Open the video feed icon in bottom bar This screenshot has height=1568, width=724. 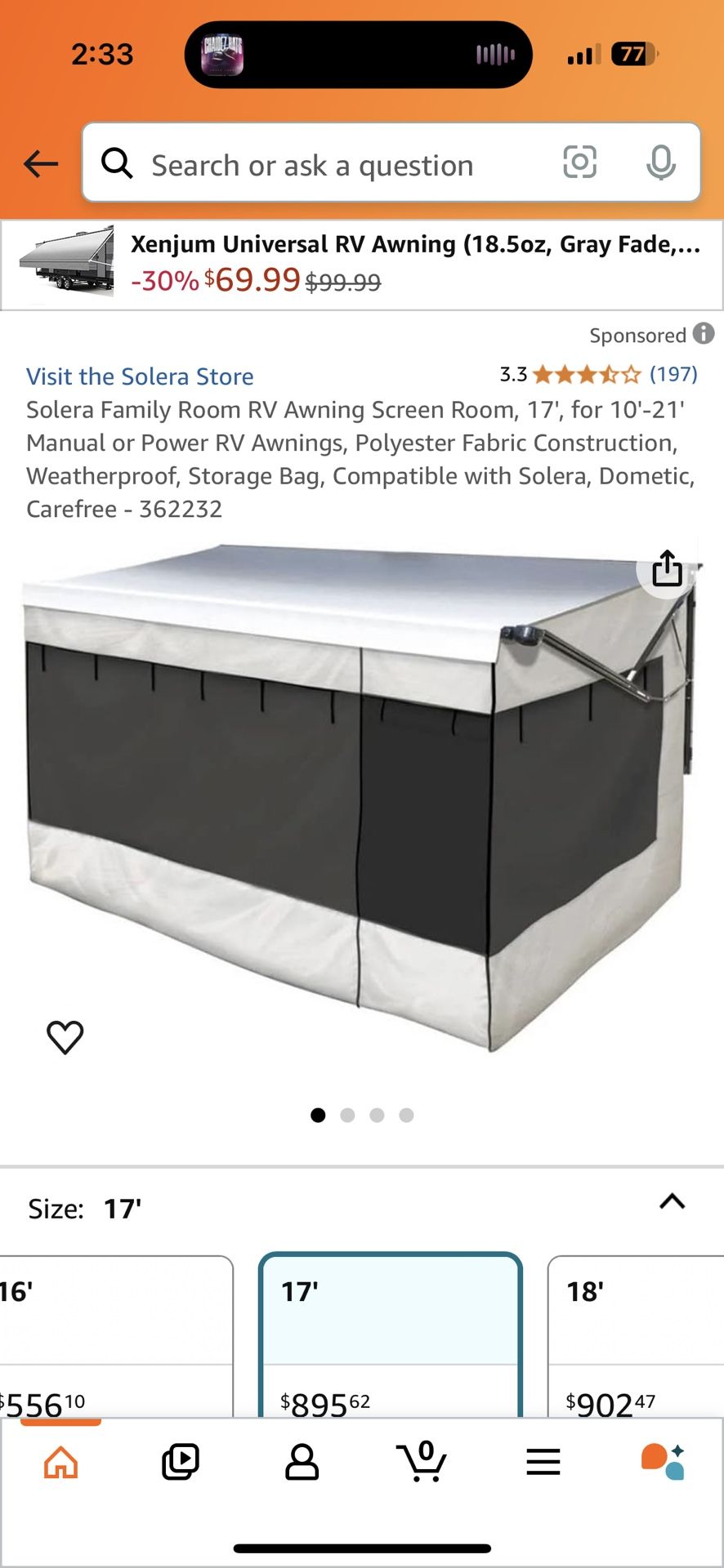click(181, 1463)
